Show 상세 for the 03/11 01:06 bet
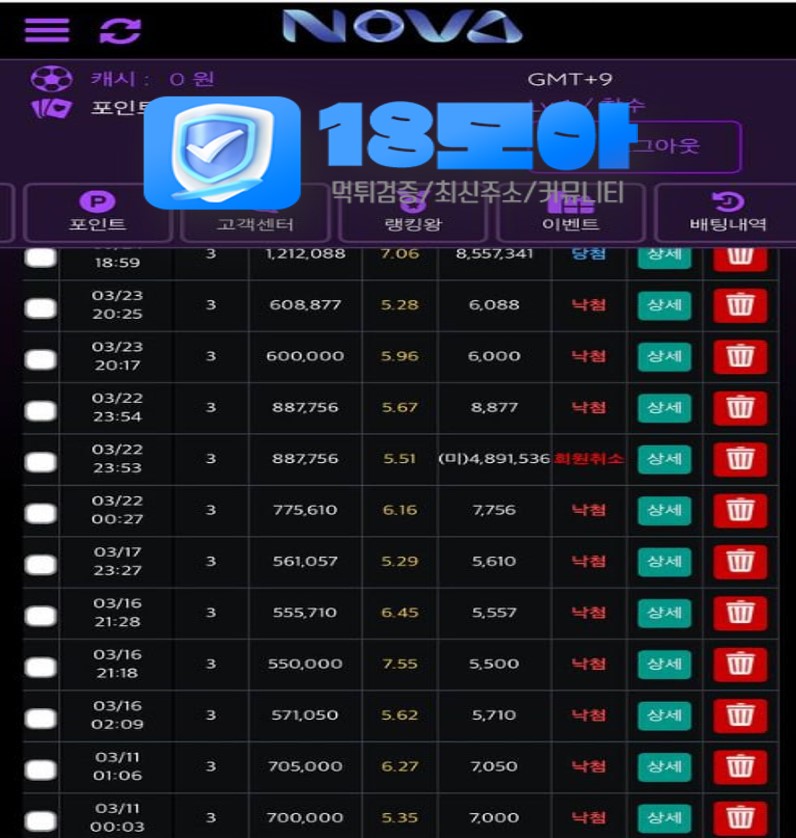Screen dimensions: 796x838 (664, 766)
